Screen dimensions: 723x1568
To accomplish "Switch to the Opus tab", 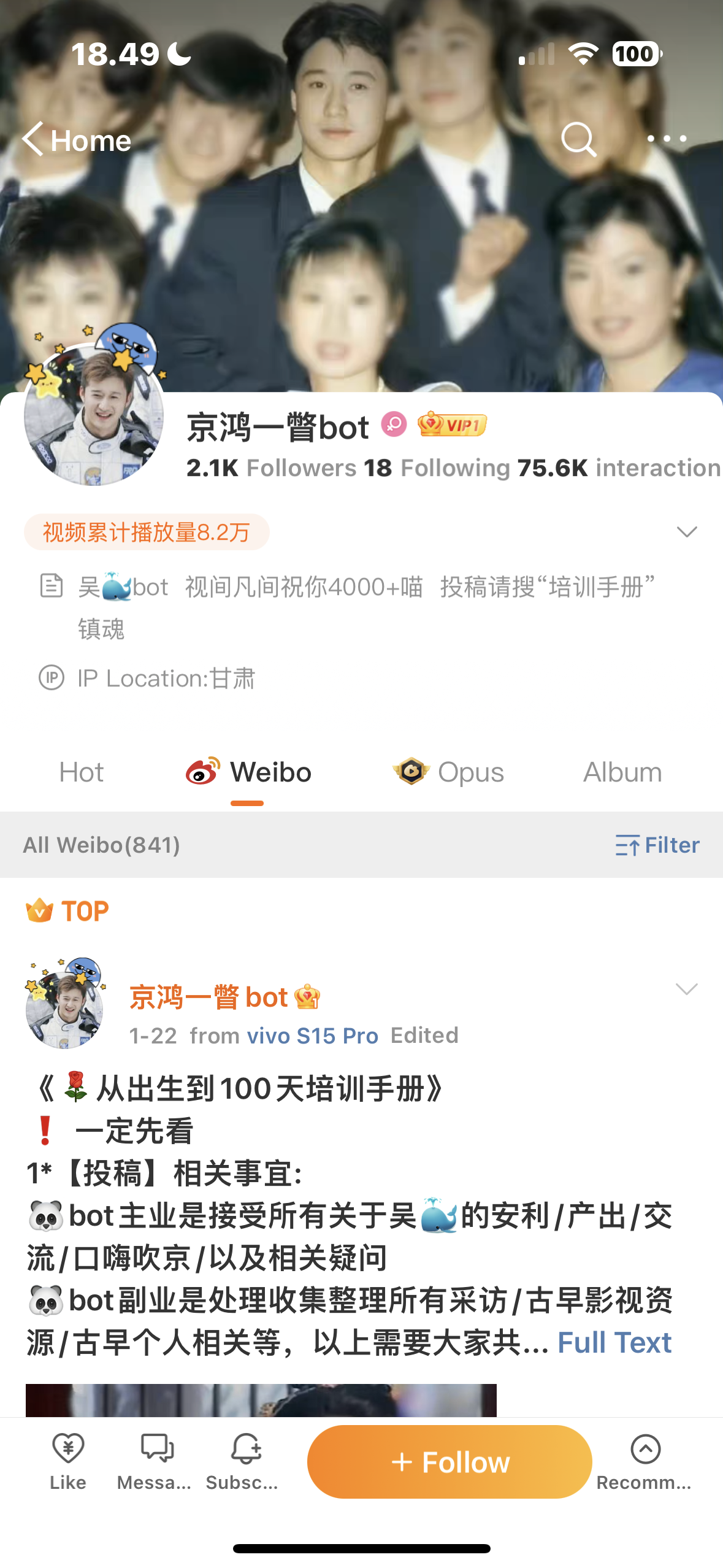I will (448, 772).
